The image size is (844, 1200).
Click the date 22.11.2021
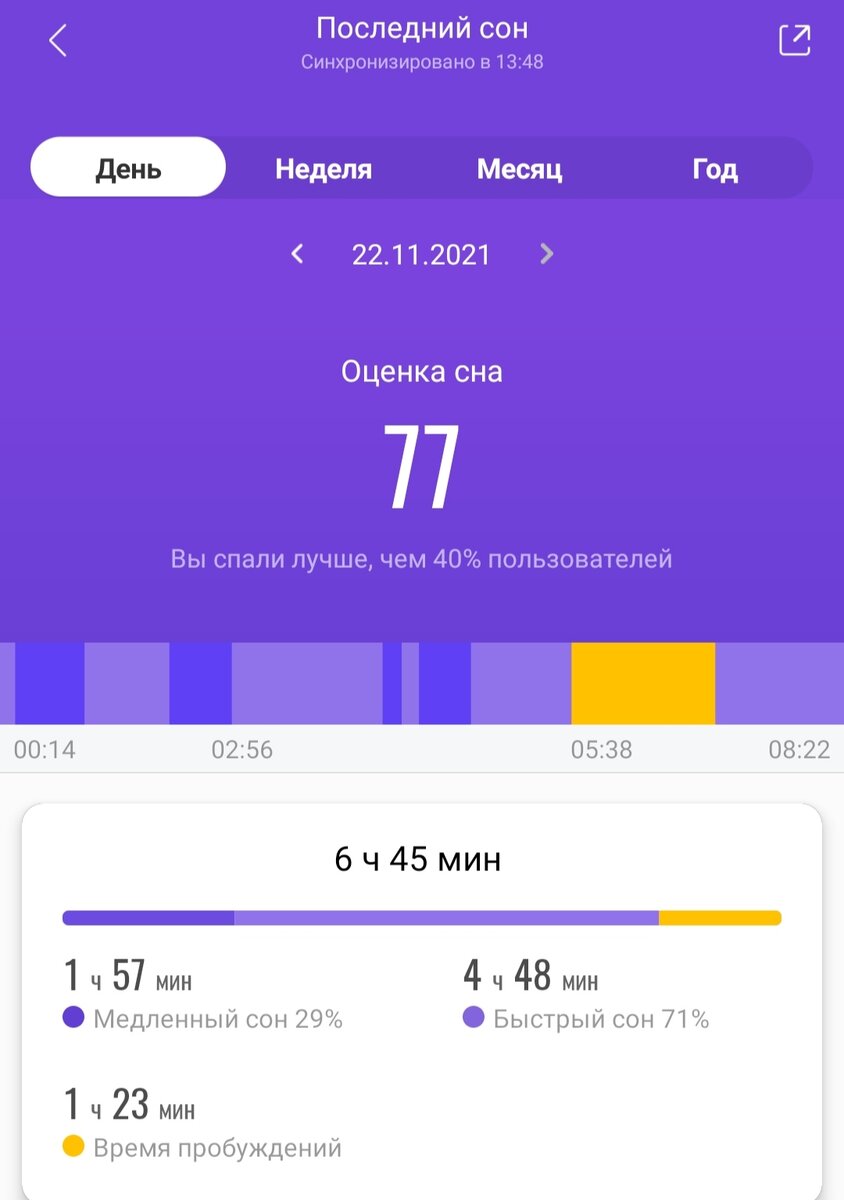[421, 254]
